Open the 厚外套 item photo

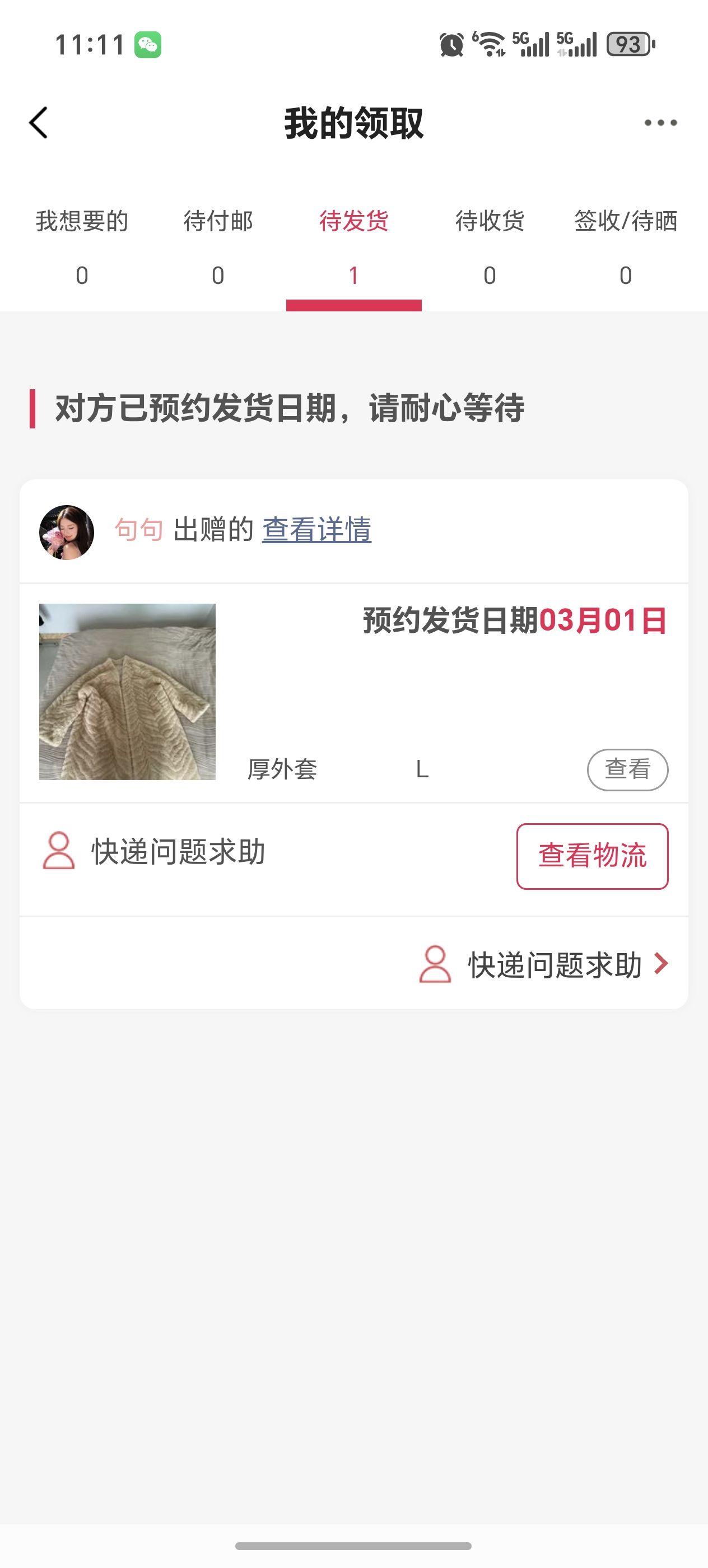coord(127,692)
